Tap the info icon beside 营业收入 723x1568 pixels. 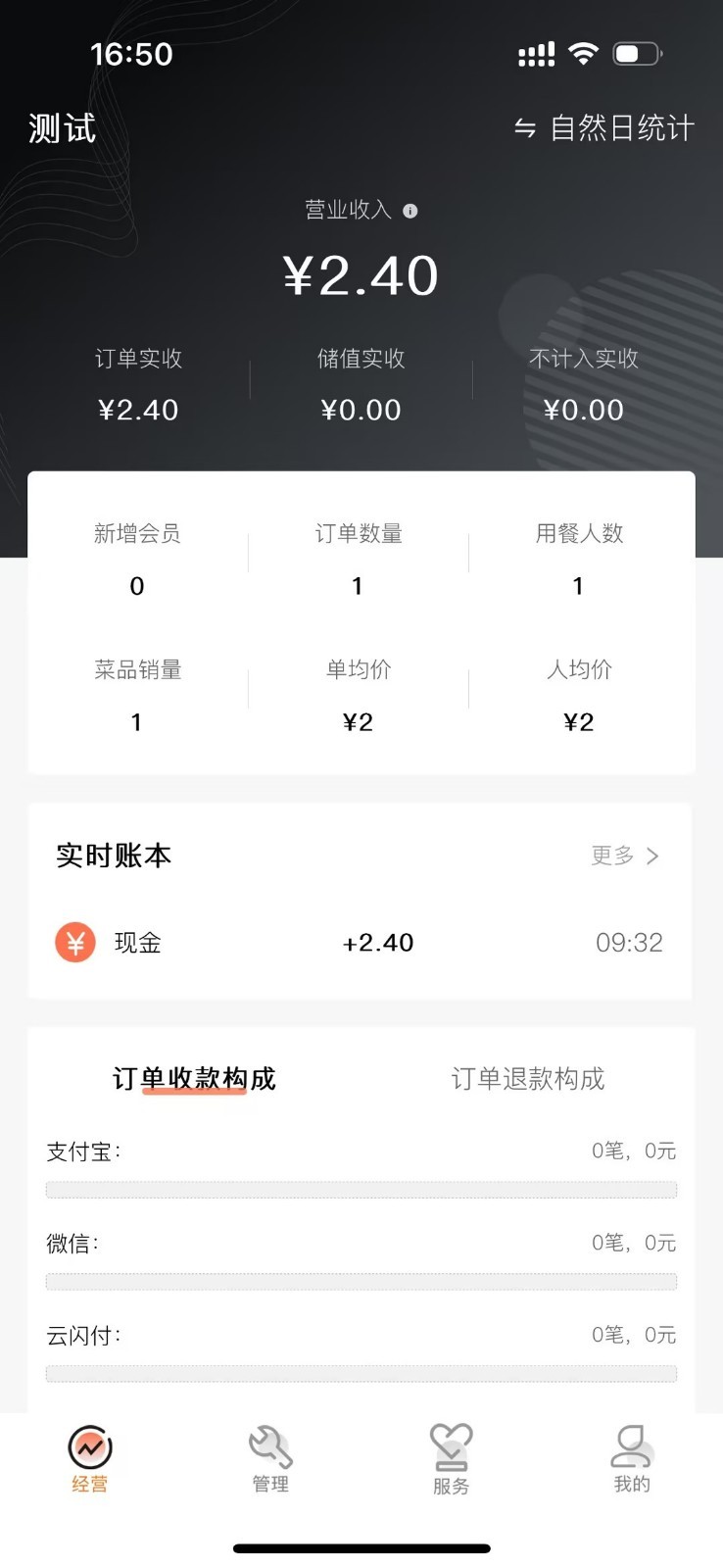(x=410, y=209)
